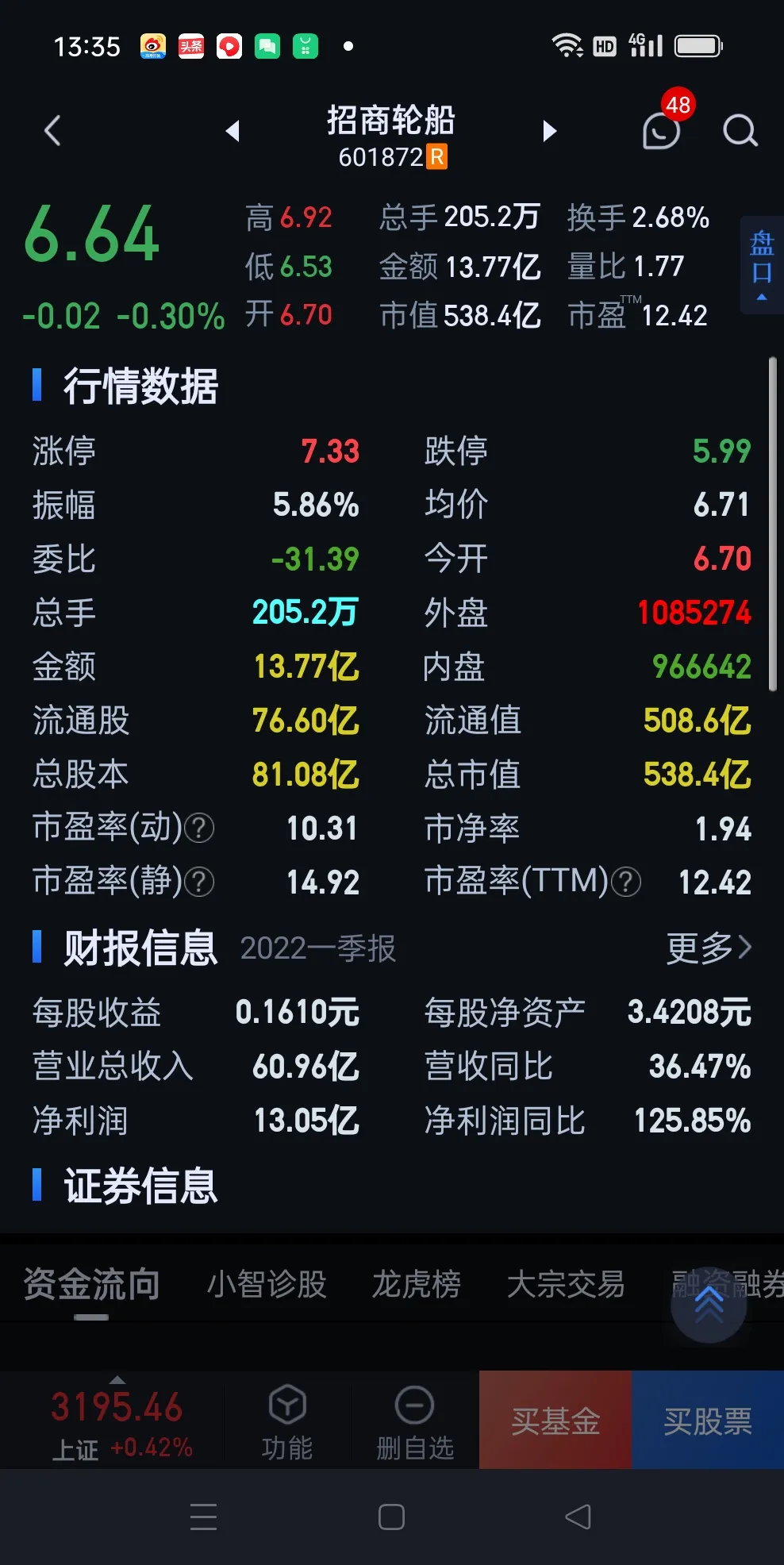Image resolution: width=784 pixels, height=1565 pixels.
Task: Tap 买基金 button
Action: tap(555, 1420)
